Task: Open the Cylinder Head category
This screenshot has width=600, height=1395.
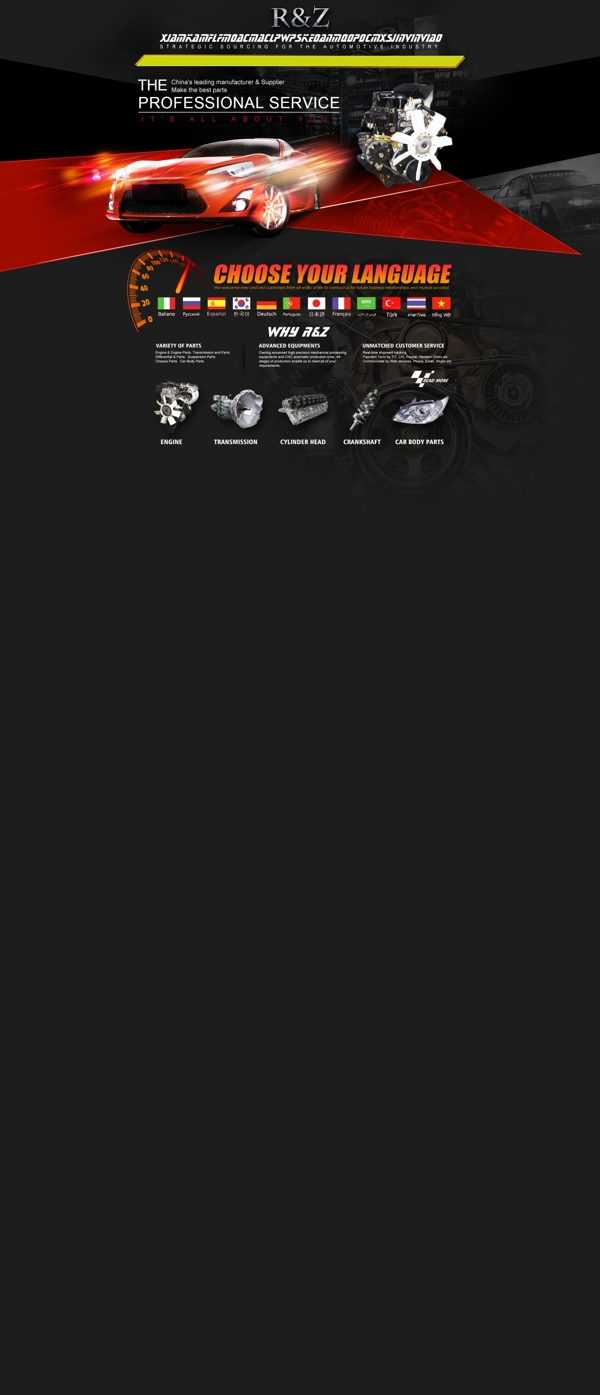Action: tap(302, 410)
